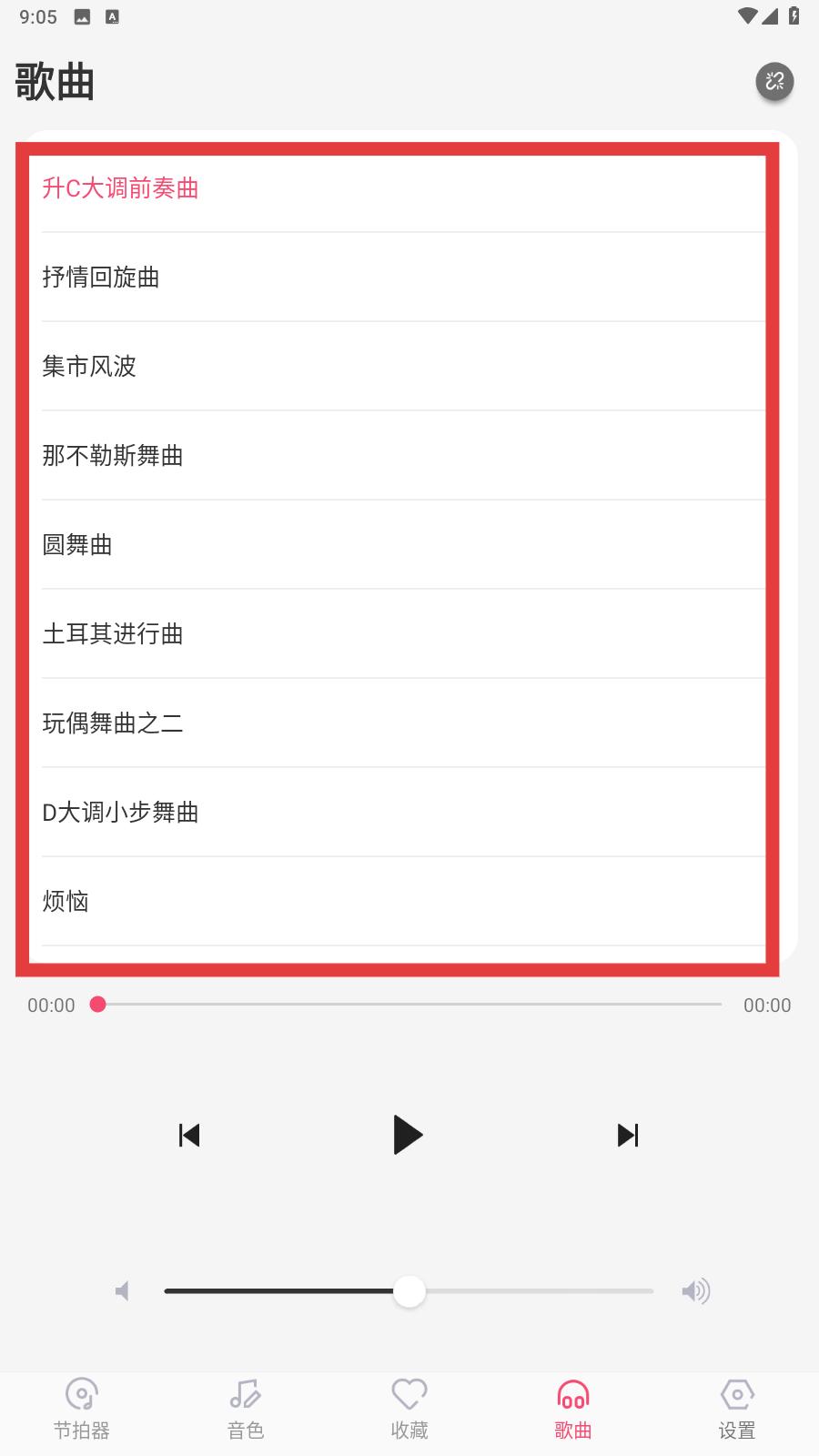The height and width of the screenshot is (1456, 819).
Task: Open the 收藏 tab
Action: pyautogui.click(x=409, y=1408)
